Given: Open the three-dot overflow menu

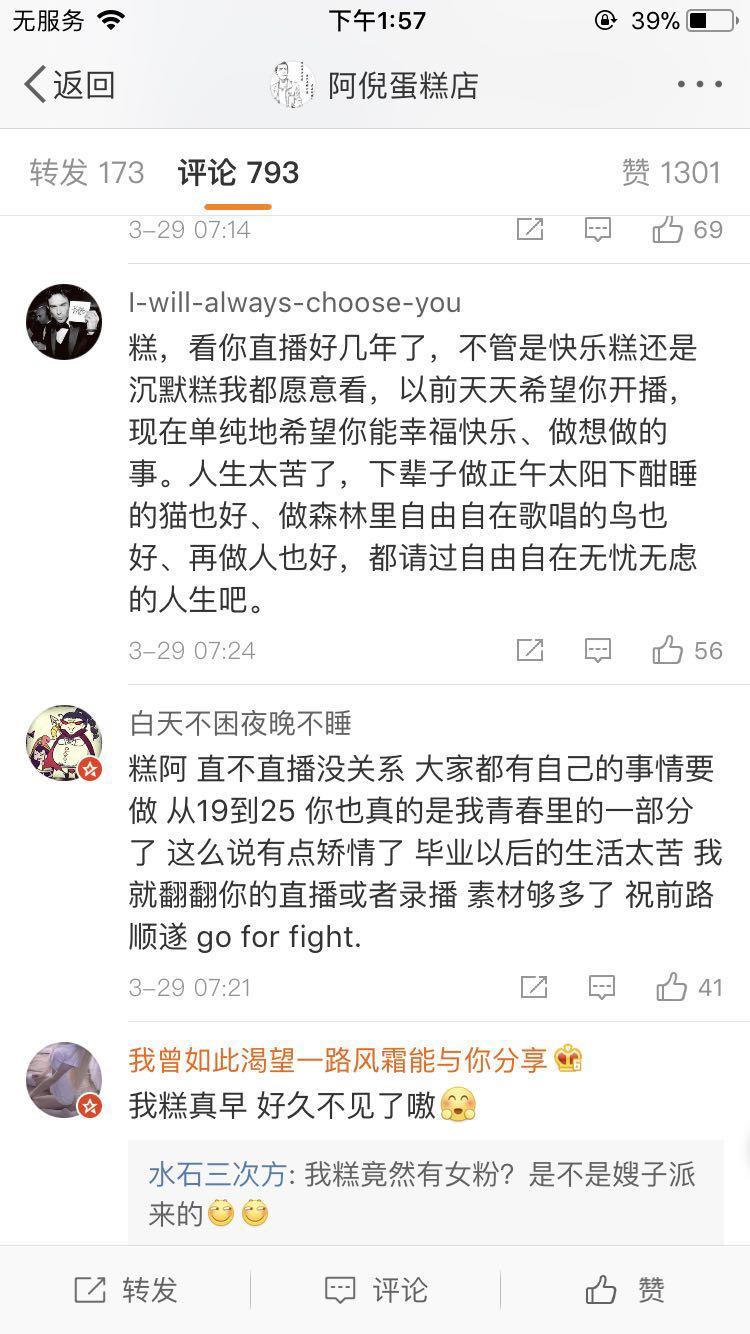Looking at the screenshot, I should [x=698, y=85].
